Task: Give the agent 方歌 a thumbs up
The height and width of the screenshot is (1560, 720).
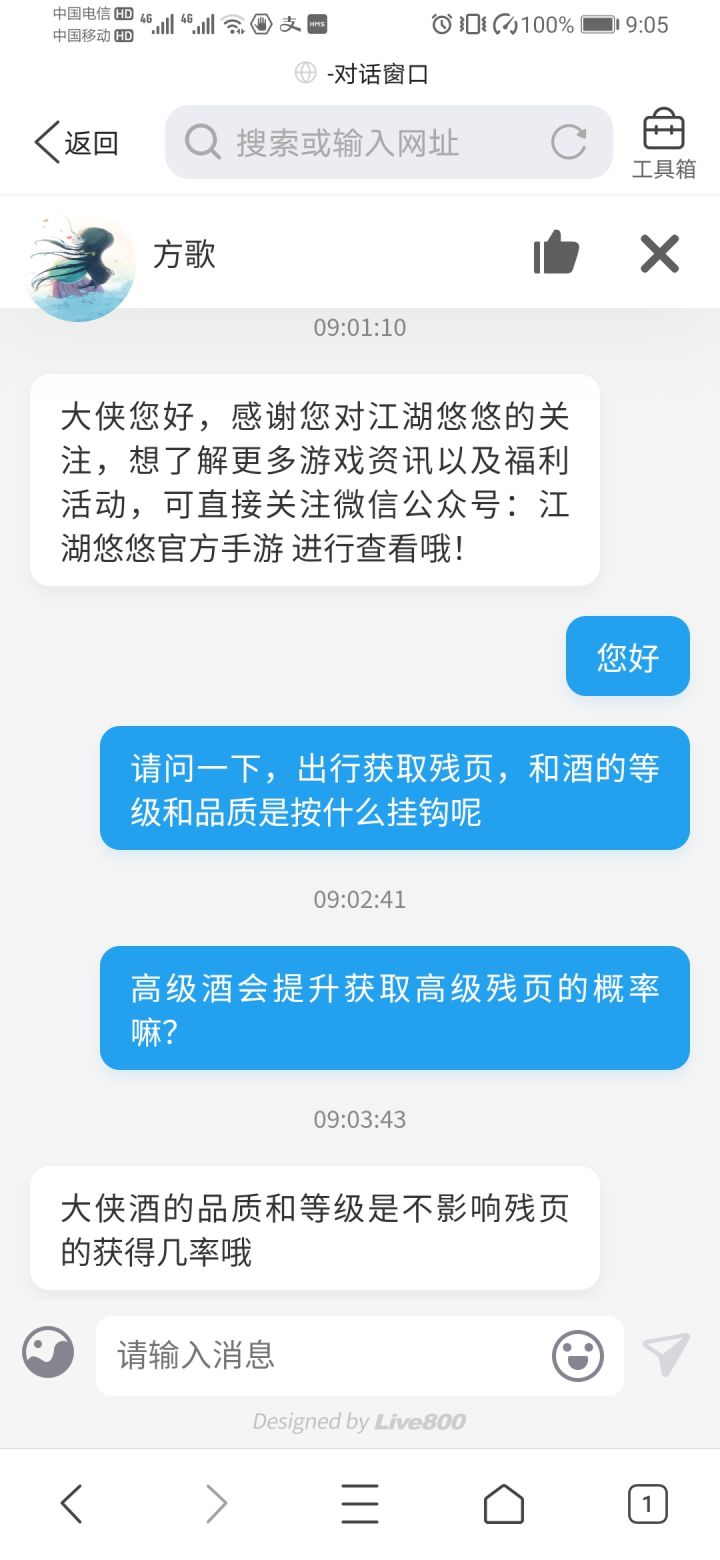Action: (x=556, y=253)
